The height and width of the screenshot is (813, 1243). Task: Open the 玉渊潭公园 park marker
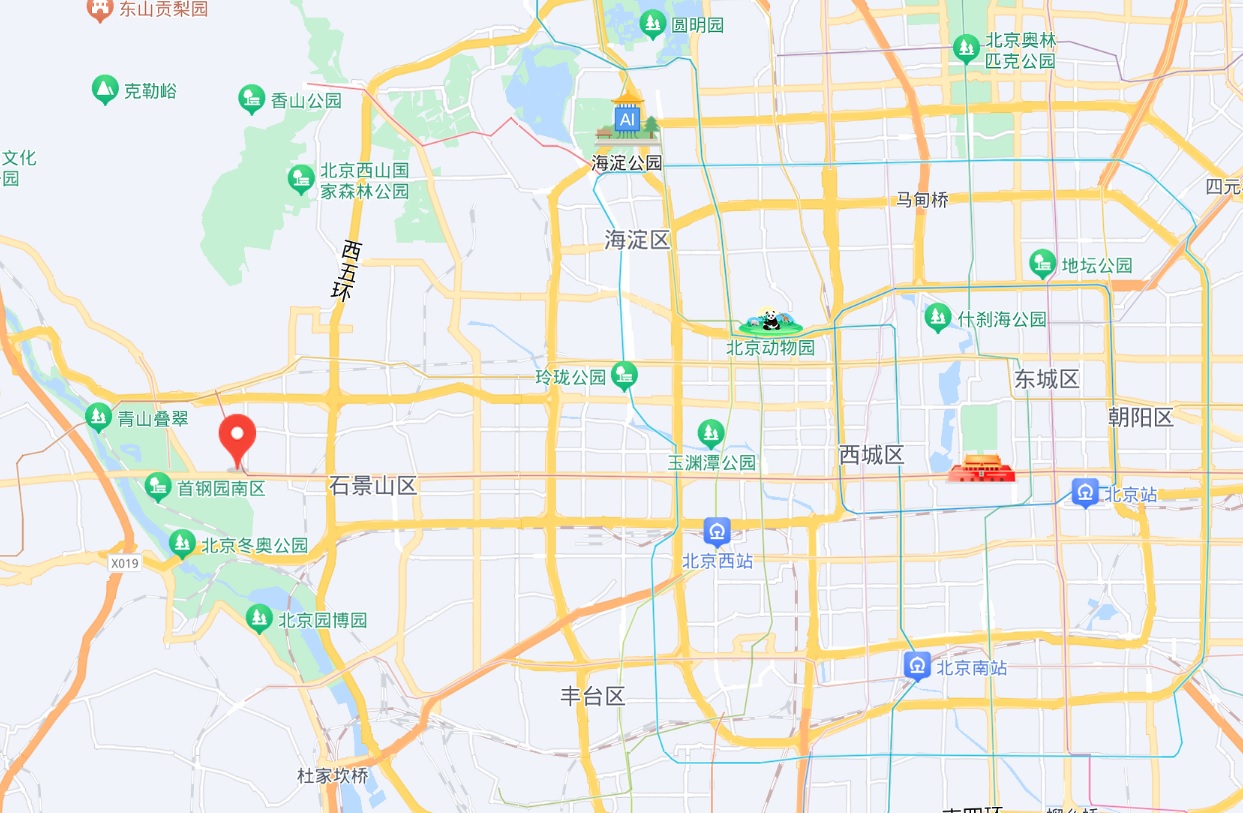tap(711, 433)
